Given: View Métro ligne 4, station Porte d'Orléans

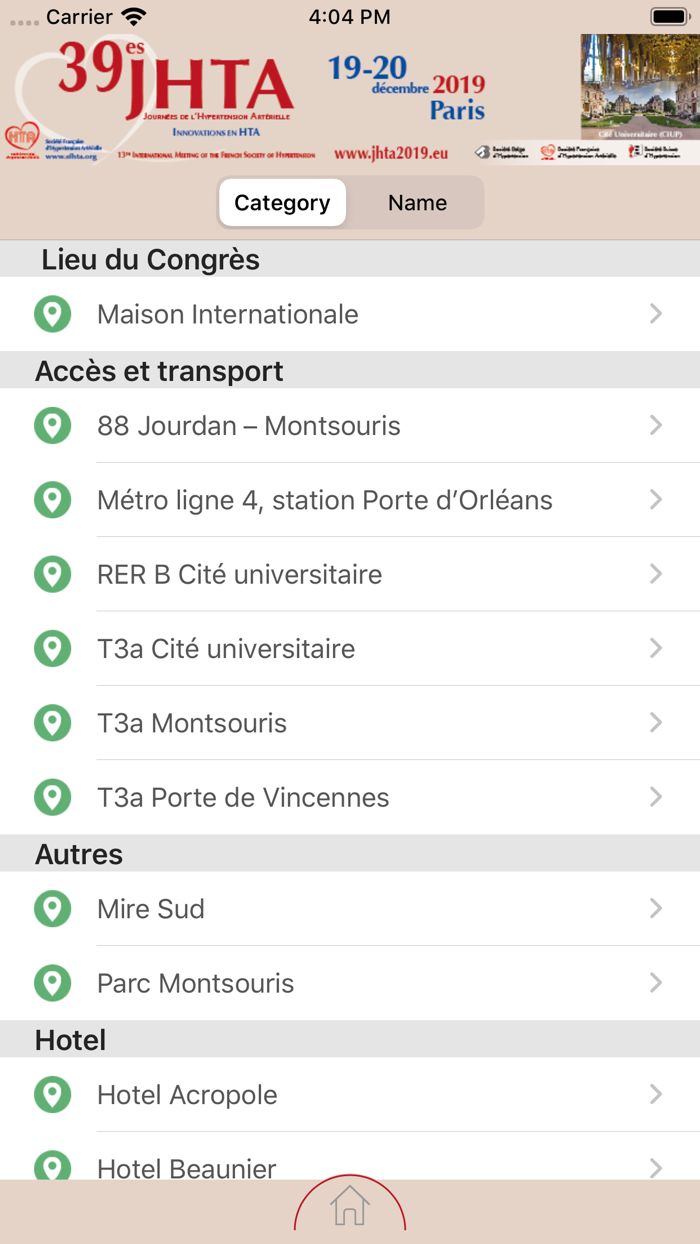Looking at the screenshot, I should [350, 500].
